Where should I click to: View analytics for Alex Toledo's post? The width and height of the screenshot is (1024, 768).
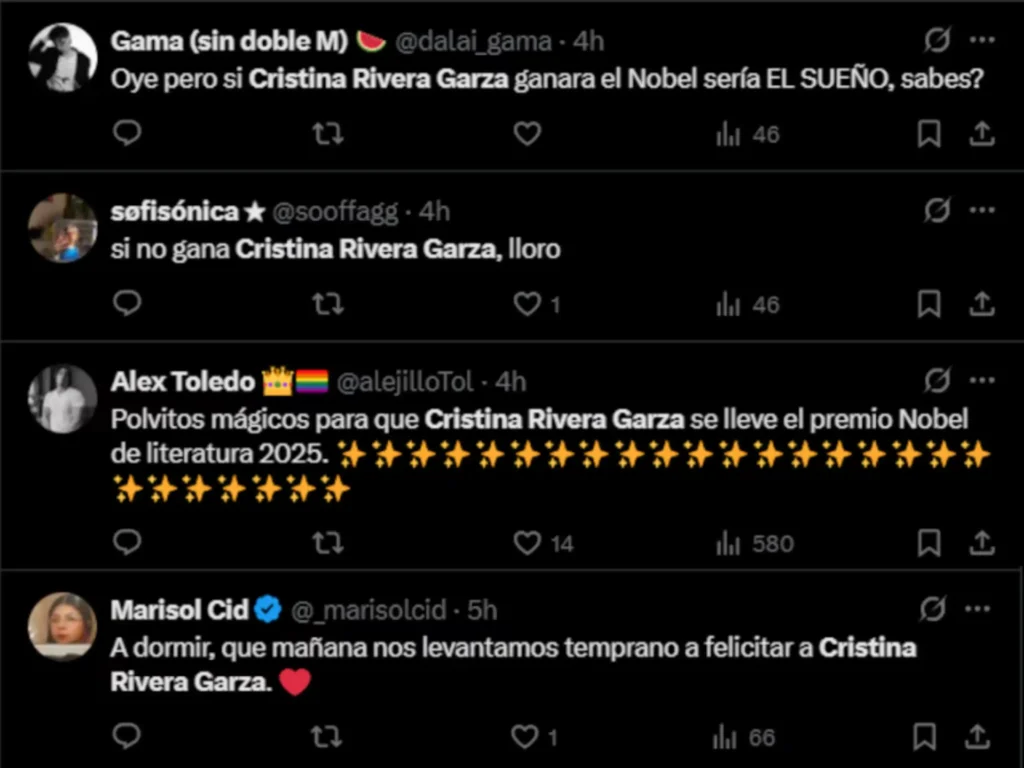tap(754, 543)
